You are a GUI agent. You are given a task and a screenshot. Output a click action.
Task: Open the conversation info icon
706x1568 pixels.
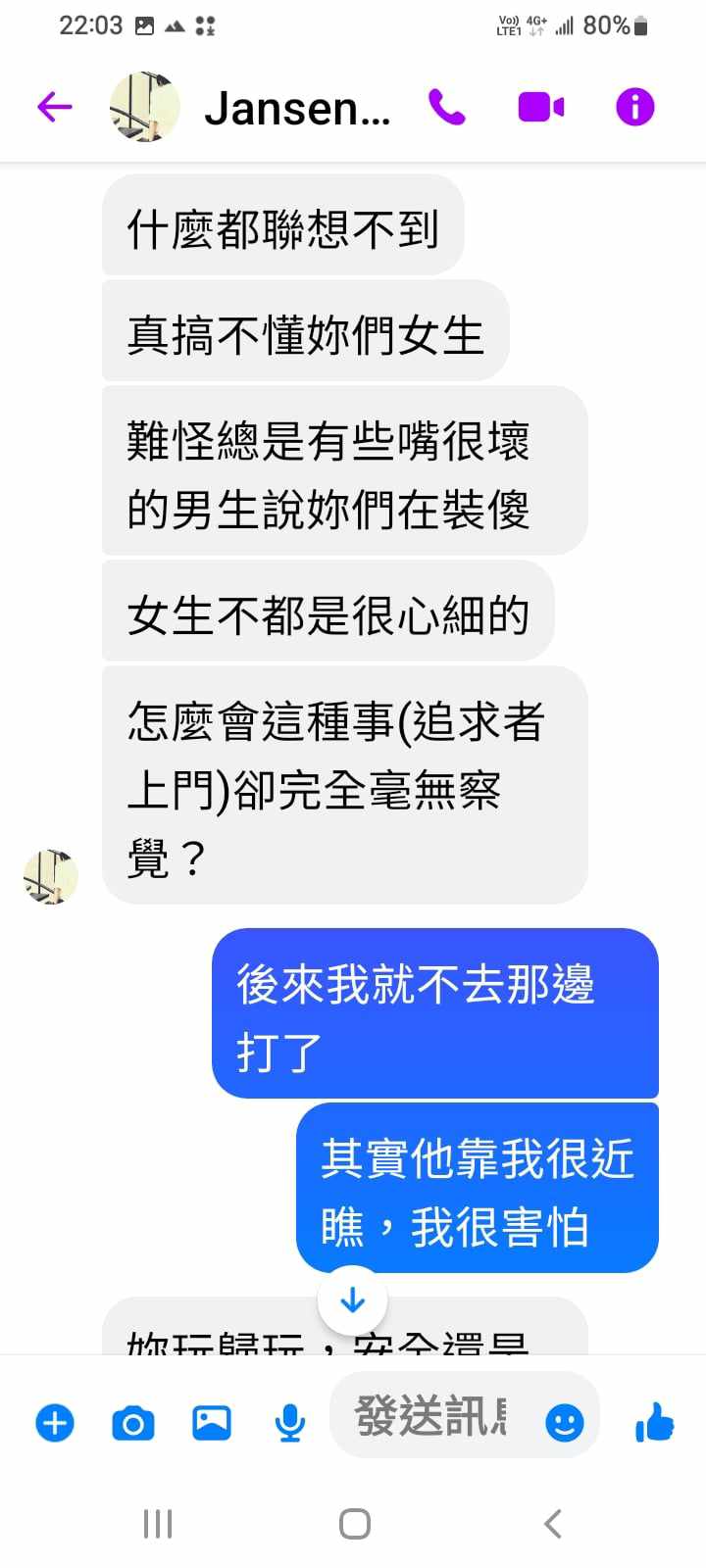pos(634,107)
